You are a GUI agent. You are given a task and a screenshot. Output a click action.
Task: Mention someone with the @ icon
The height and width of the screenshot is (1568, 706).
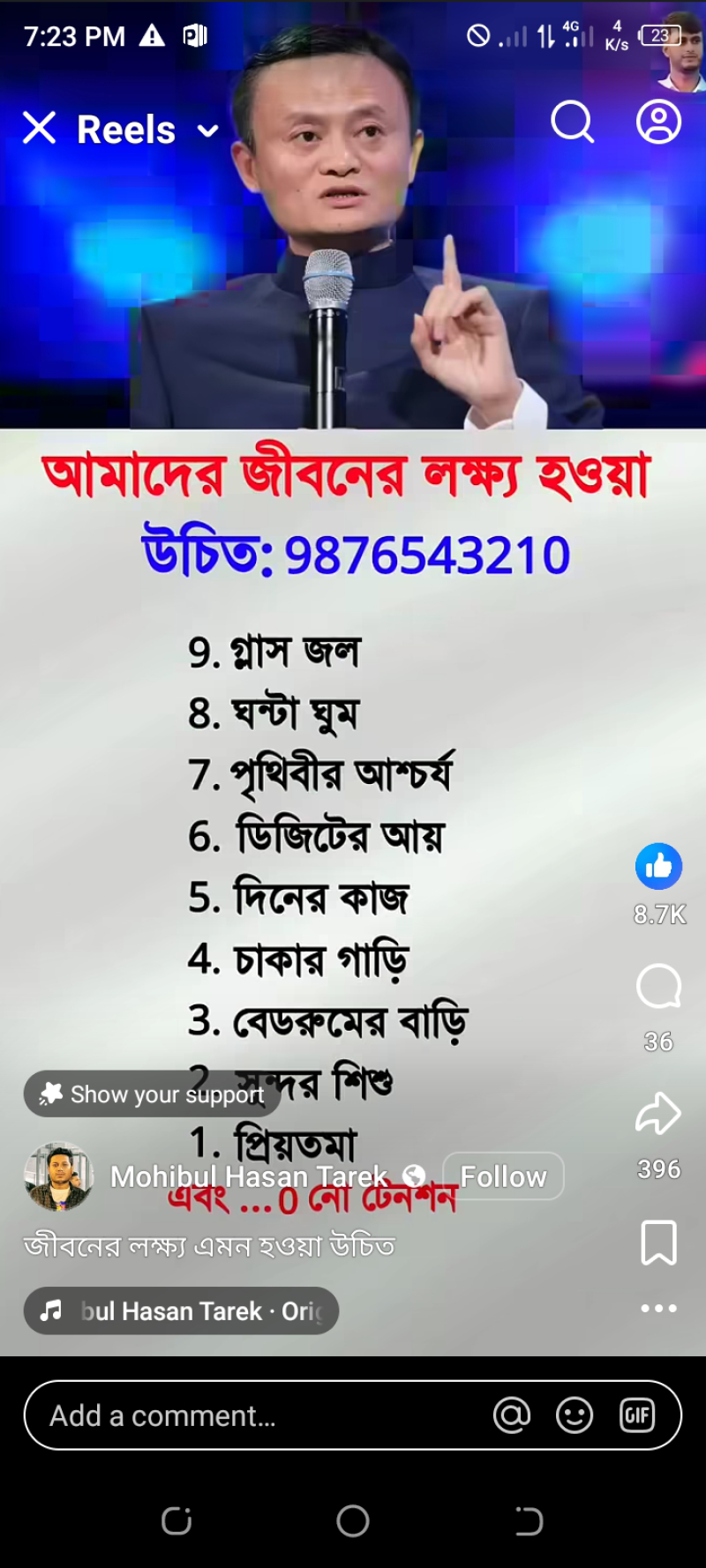pos(512,1415)
